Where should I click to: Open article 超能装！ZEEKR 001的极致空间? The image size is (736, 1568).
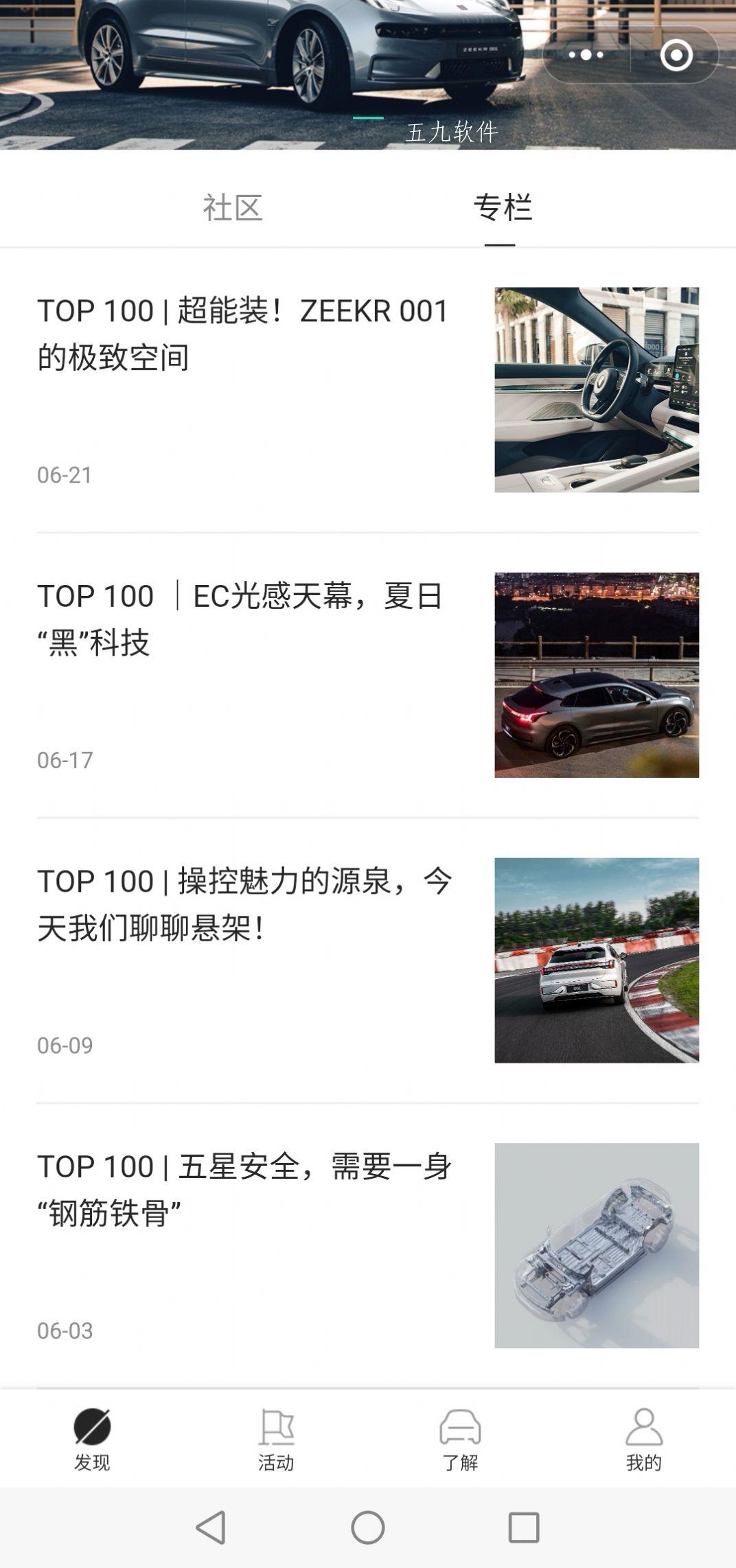[x=368, y=389]
